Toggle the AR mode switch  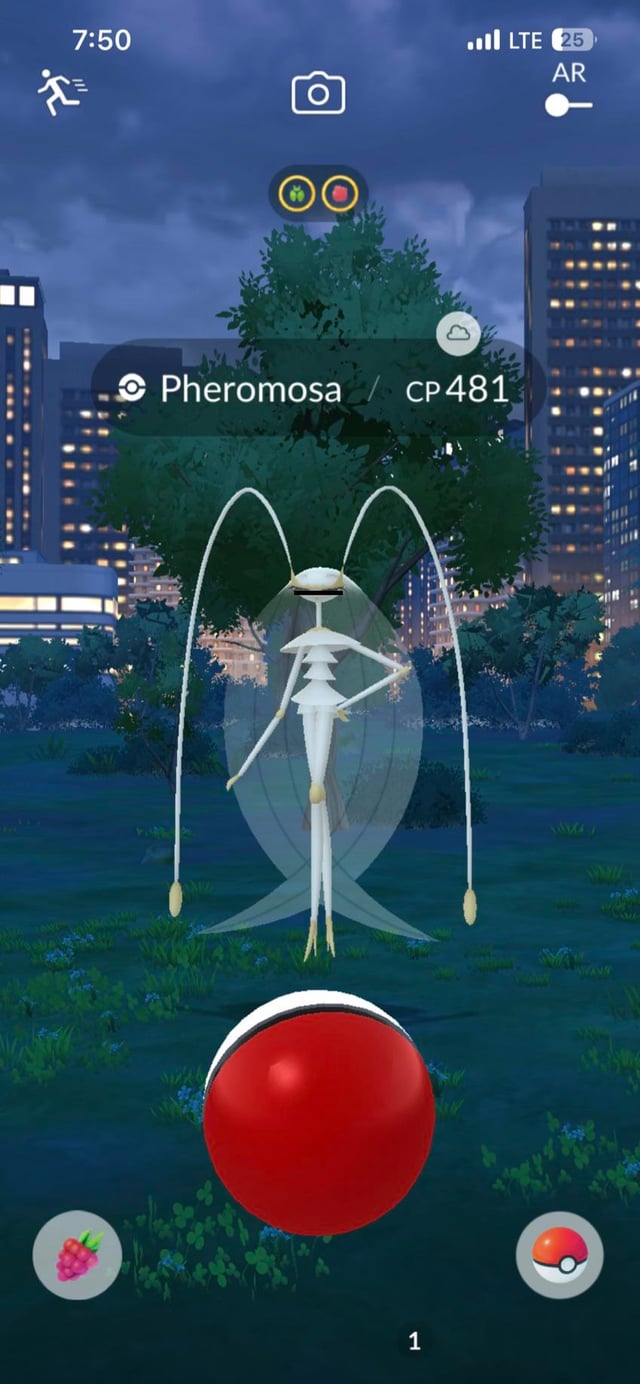coord(569,105)
